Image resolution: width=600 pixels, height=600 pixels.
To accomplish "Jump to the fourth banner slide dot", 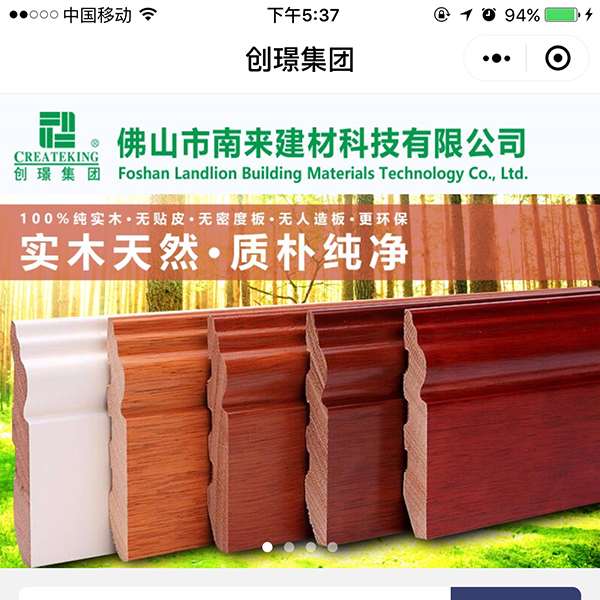I will point(332,547).
